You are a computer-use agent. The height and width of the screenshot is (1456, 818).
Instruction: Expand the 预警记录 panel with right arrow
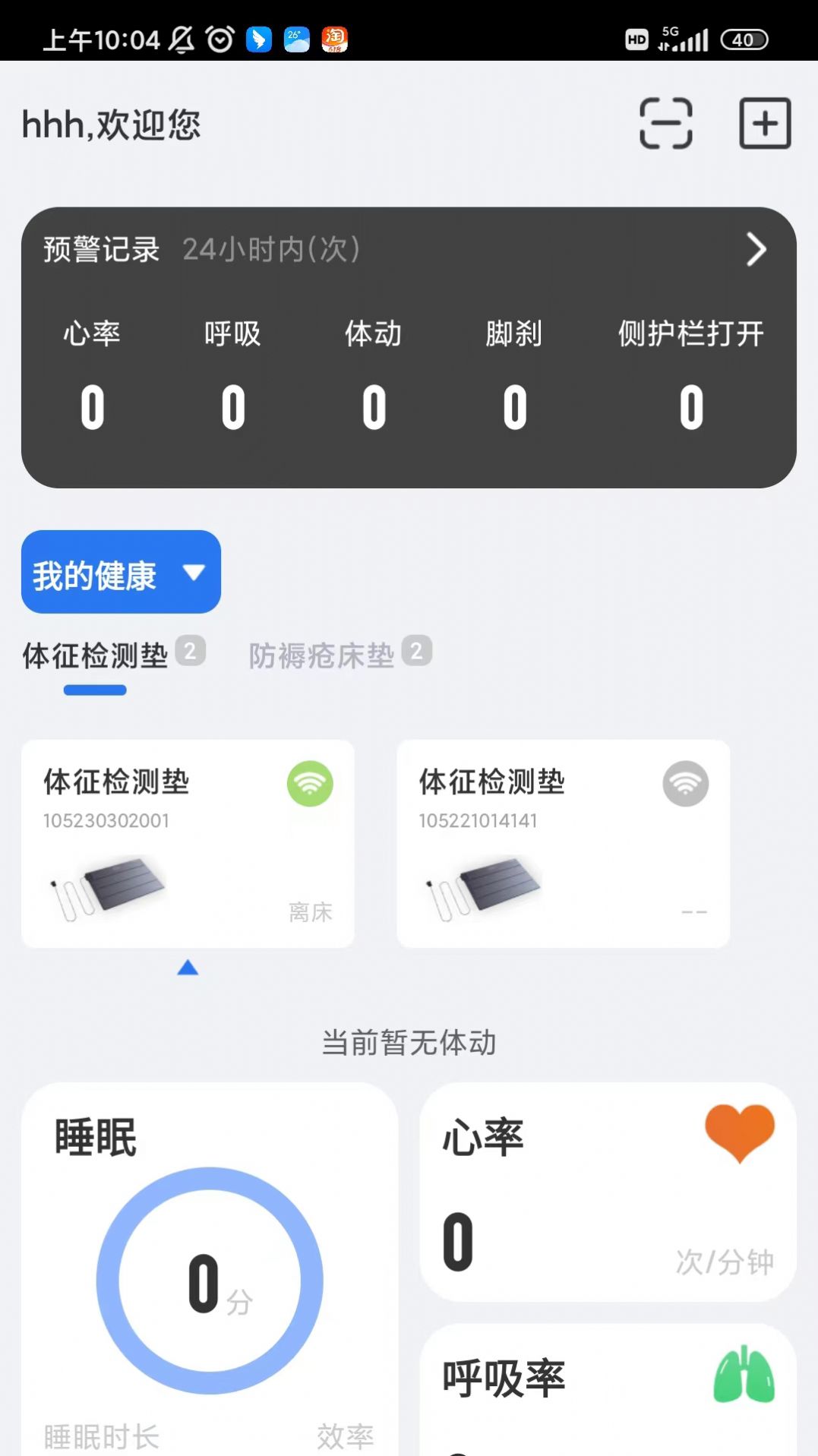click(755, 251)
